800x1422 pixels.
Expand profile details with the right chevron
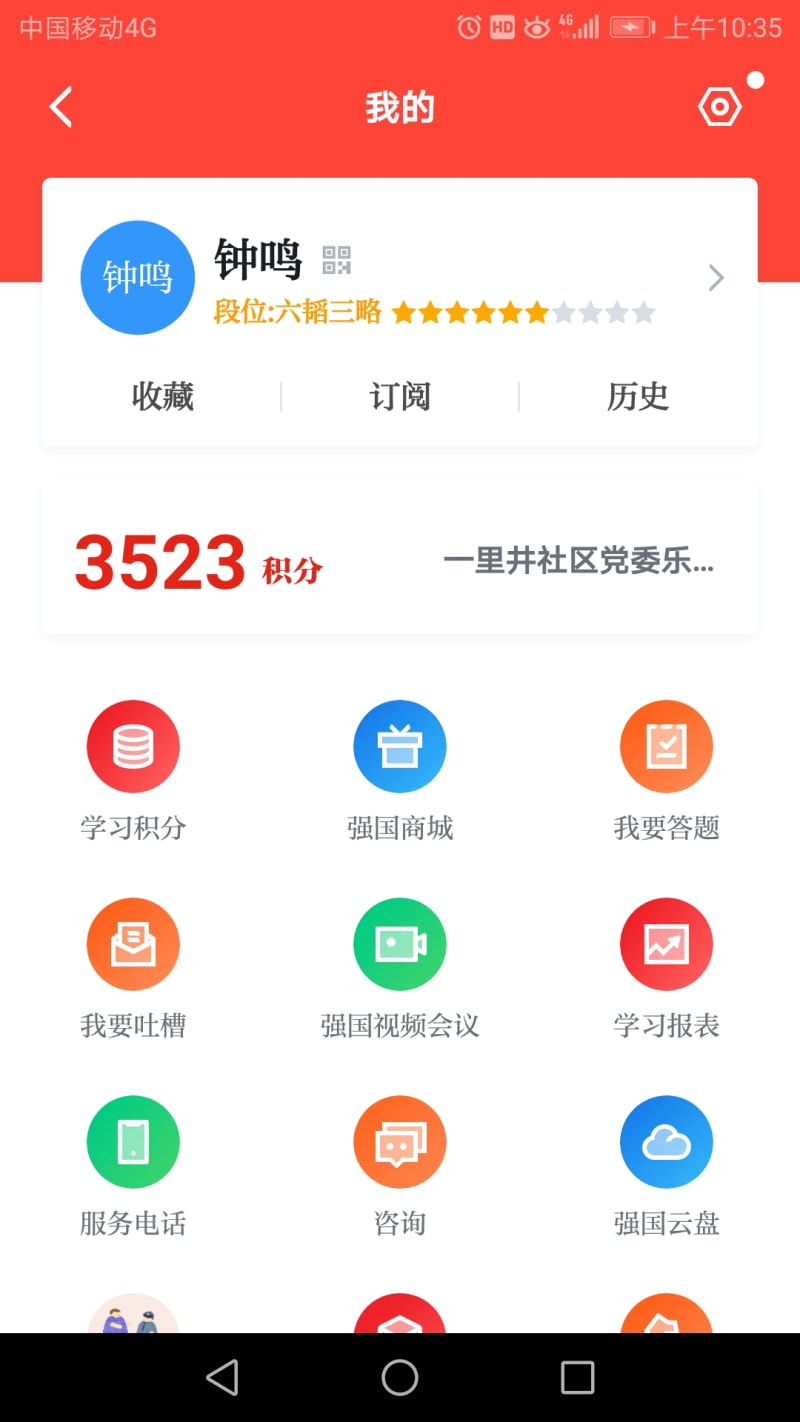point(716,278)
